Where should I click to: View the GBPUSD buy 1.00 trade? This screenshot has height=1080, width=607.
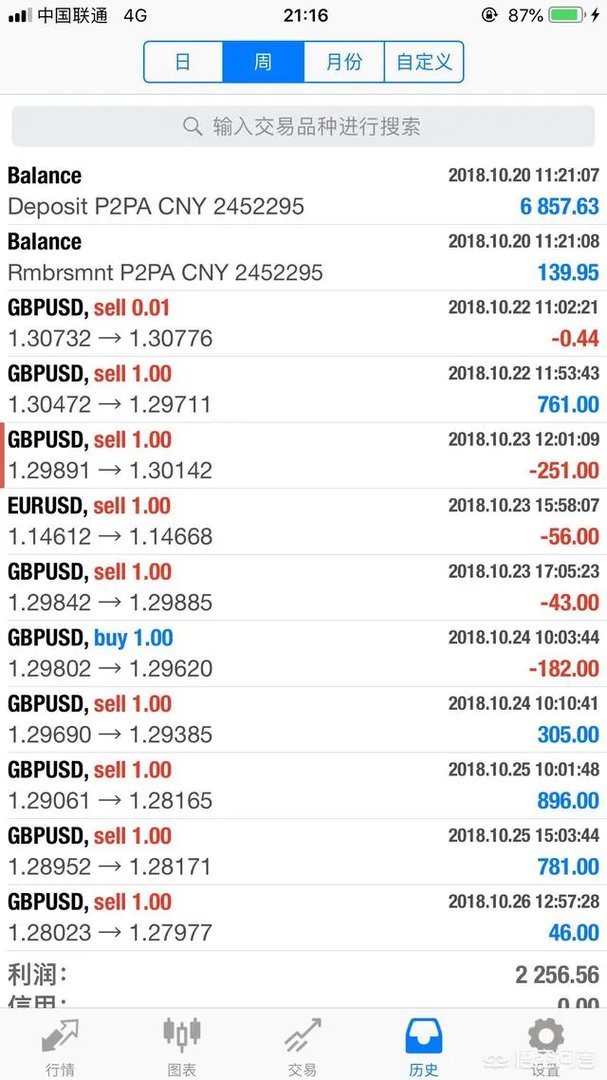[x=303, y=653]
